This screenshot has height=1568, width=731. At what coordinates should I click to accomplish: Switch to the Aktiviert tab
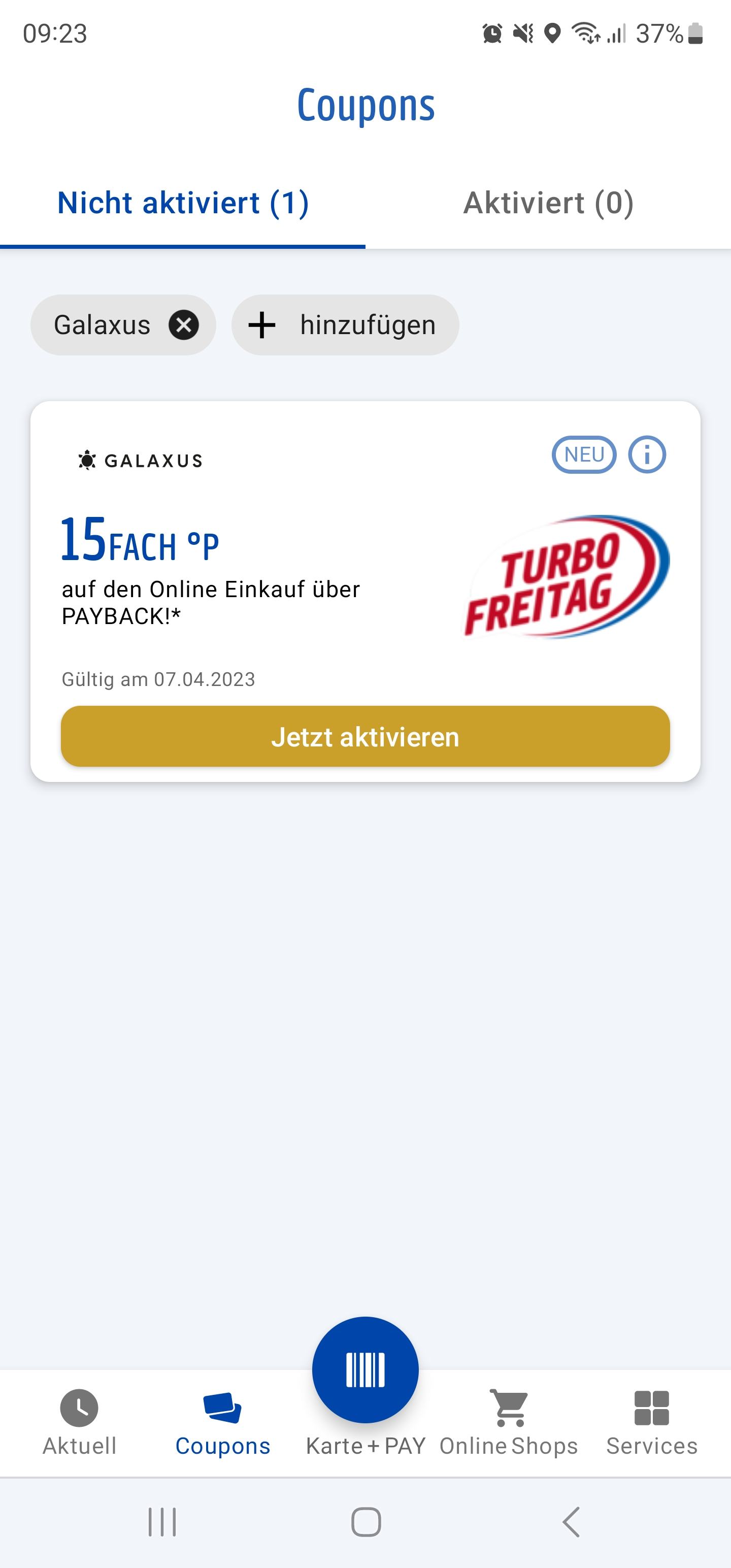(x=548, y=203)
